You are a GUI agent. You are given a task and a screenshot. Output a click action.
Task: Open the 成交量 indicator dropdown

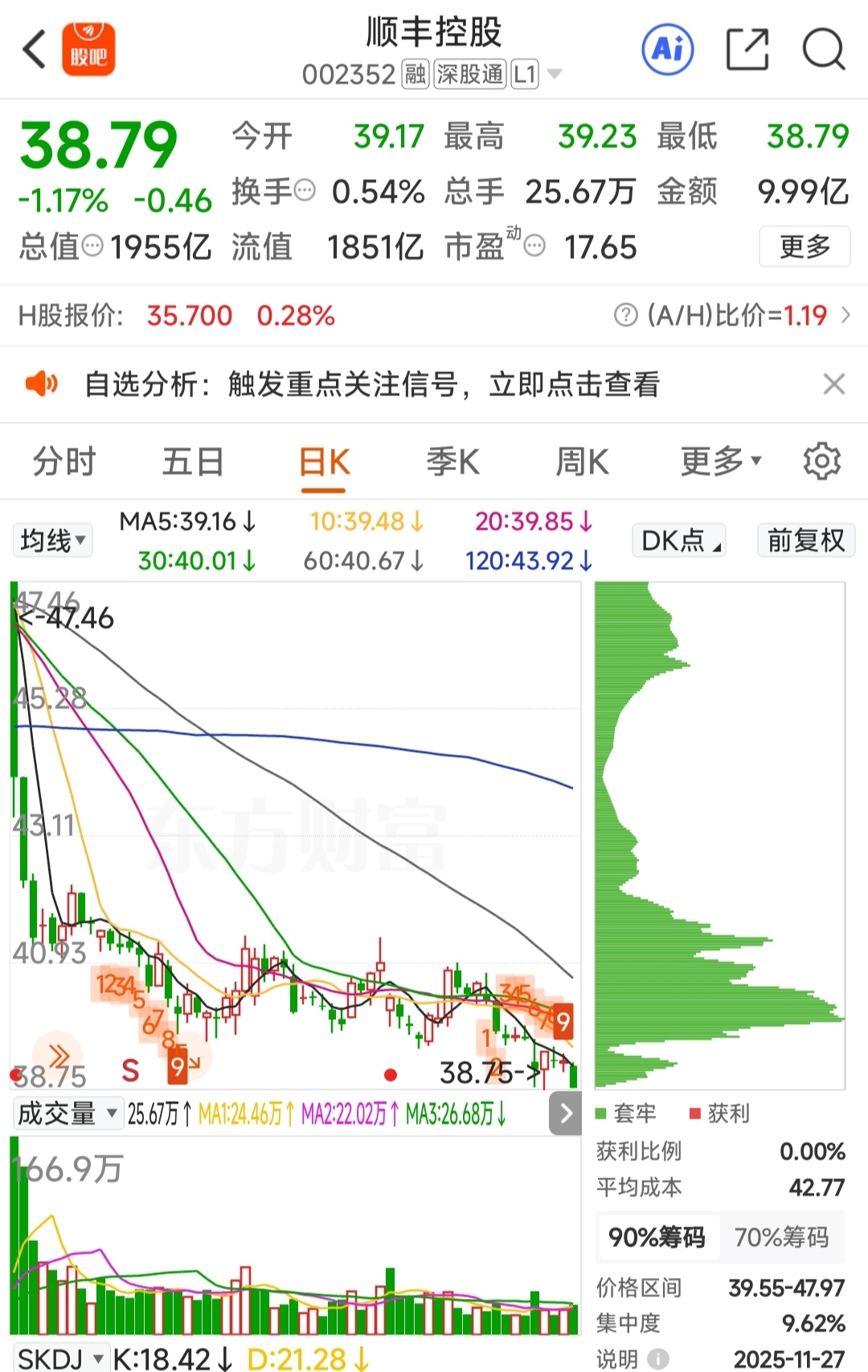point(68,1114)
